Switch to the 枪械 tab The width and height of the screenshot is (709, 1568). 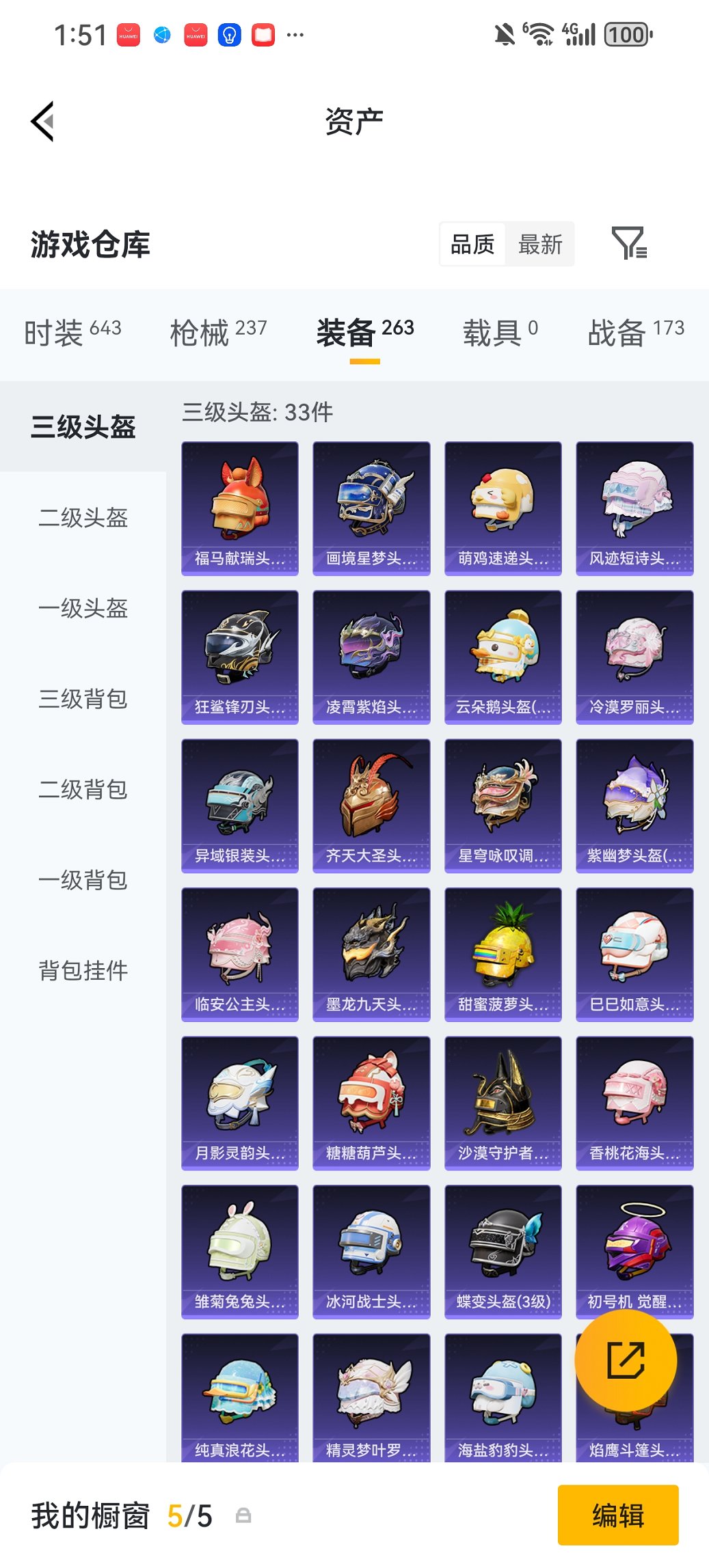218,333
